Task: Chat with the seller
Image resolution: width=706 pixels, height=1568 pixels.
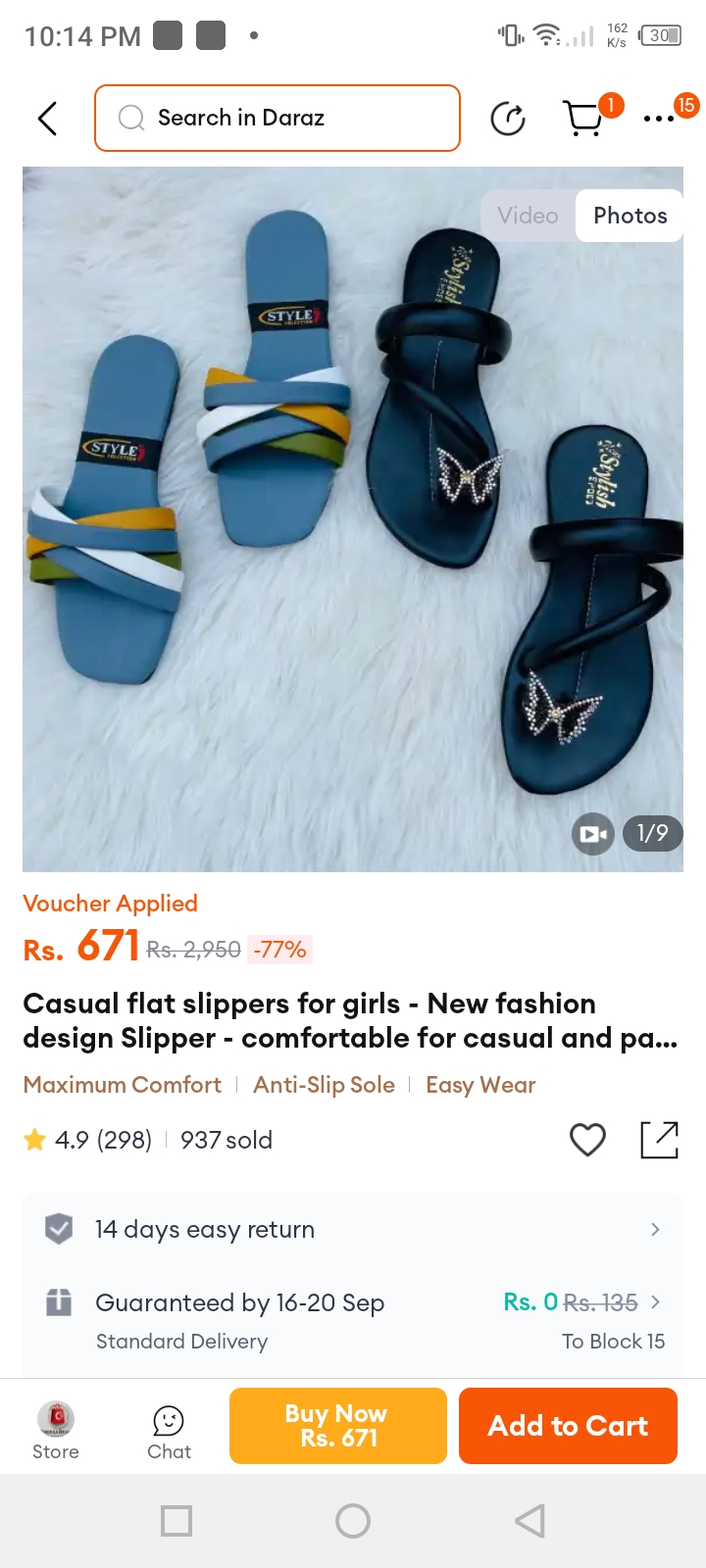Action: pos(169,1430)
